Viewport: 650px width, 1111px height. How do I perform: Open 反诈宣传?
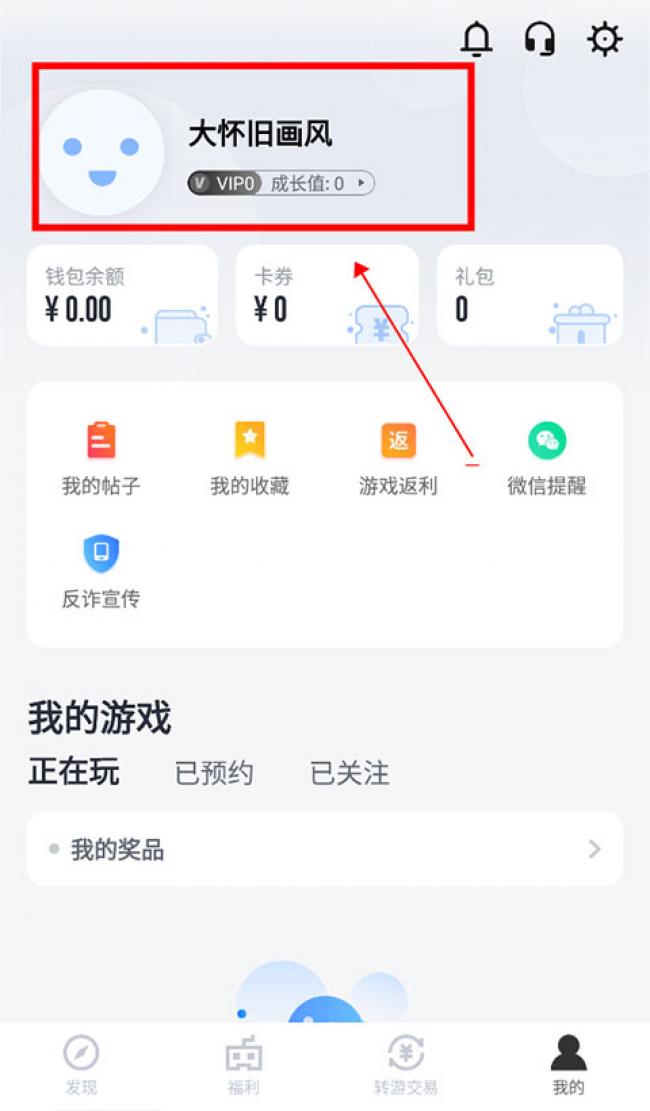(101, 571)
